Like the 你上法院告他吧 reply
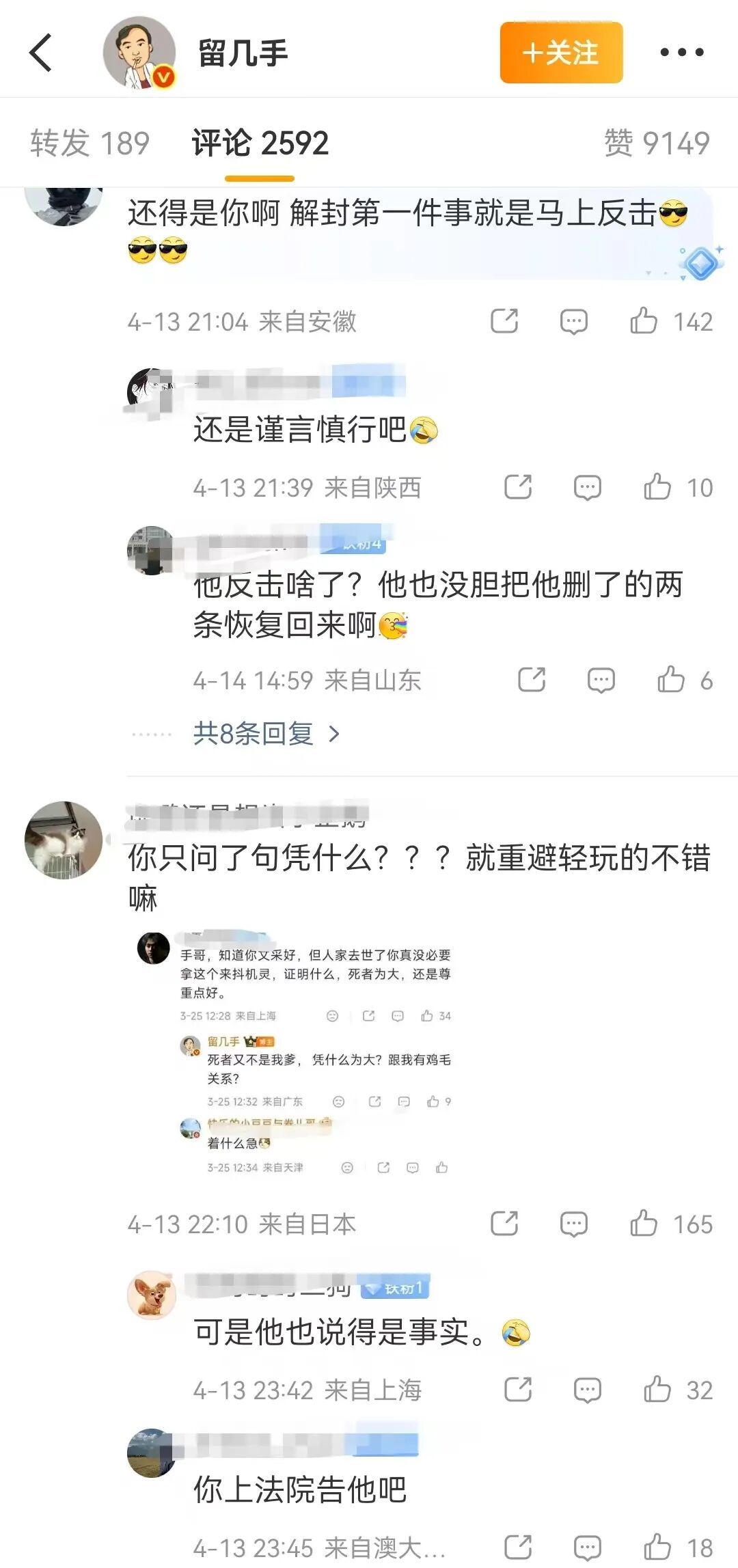738x1568 pixels. [657, 1547]
